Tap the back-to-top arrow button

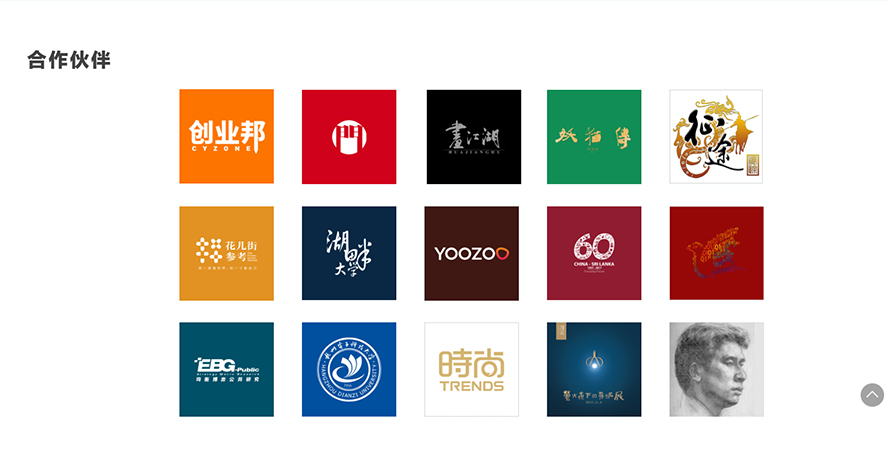point(872,395)
